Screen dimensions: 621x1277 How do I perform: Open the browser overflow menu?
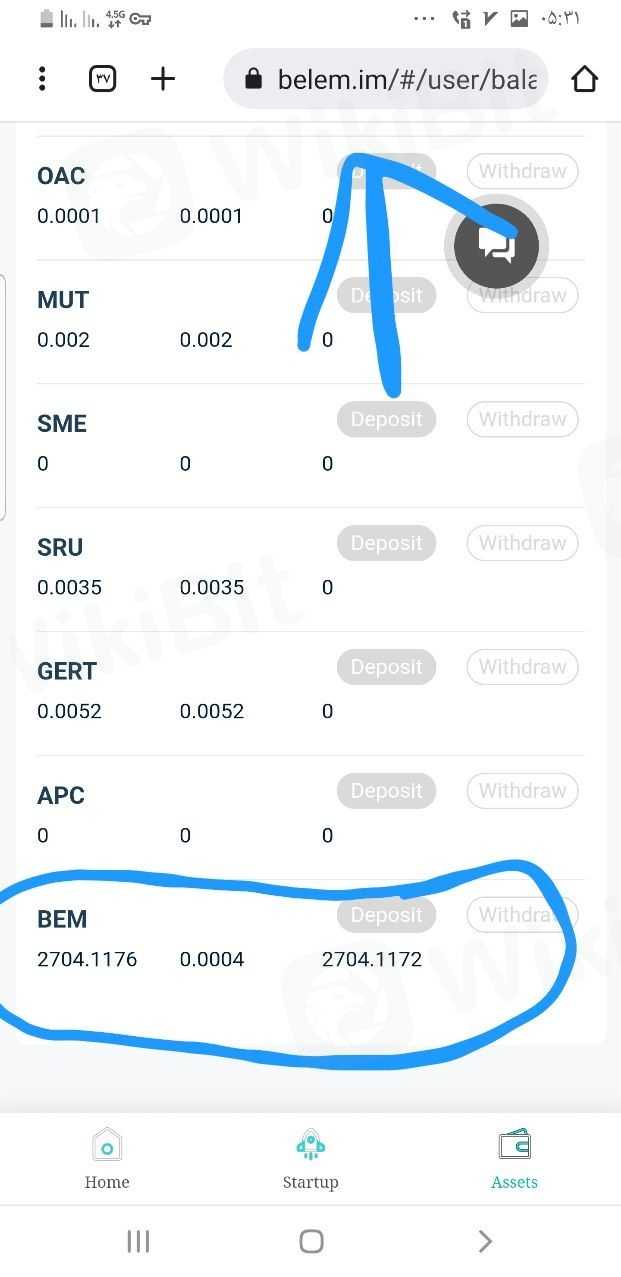coord(42,79)
